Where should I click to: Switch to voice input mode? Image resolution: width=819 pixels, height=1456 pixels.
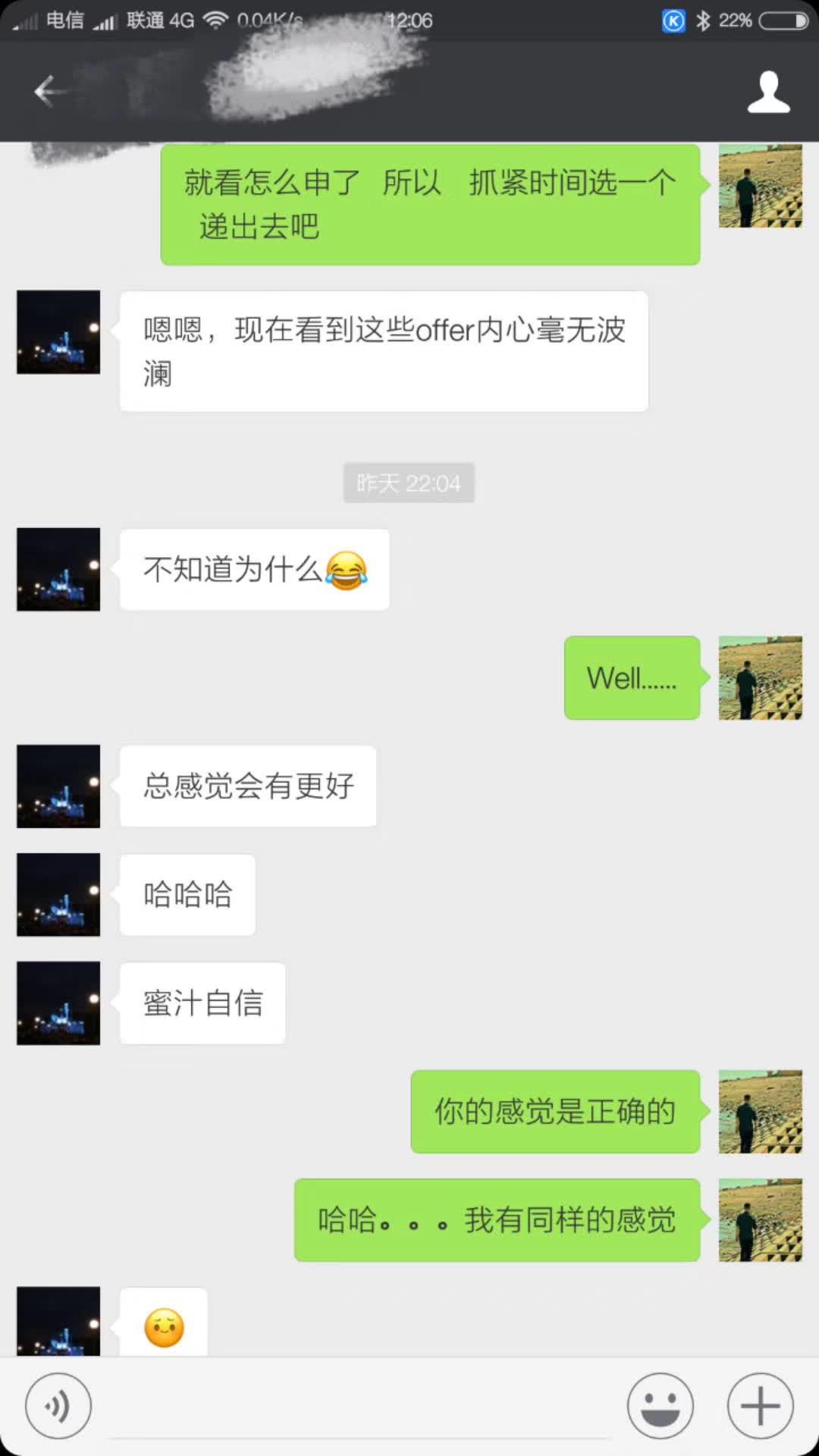[x=58, y=1406]
